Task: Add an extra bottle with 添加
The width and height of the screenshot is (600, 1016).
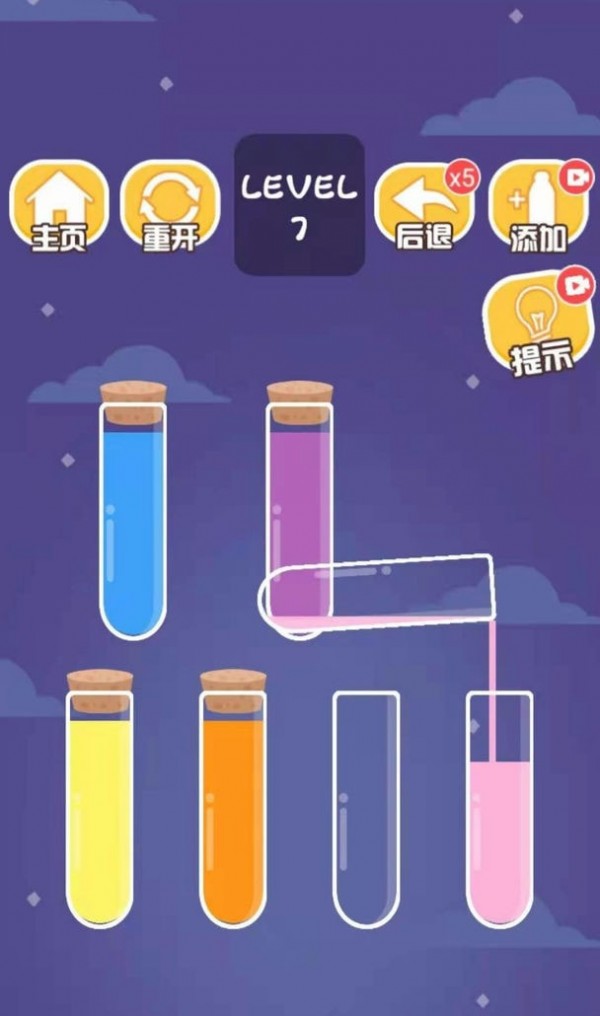Action: coord(538,205)
